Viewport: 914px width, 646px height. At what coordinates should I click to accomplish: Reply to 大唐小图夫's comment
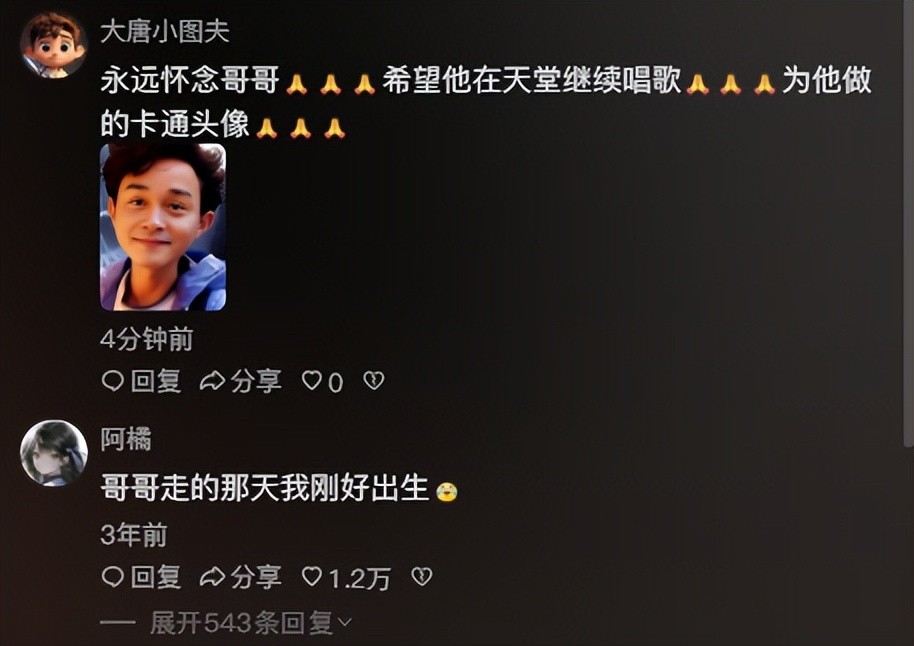[x=142, y=381]
